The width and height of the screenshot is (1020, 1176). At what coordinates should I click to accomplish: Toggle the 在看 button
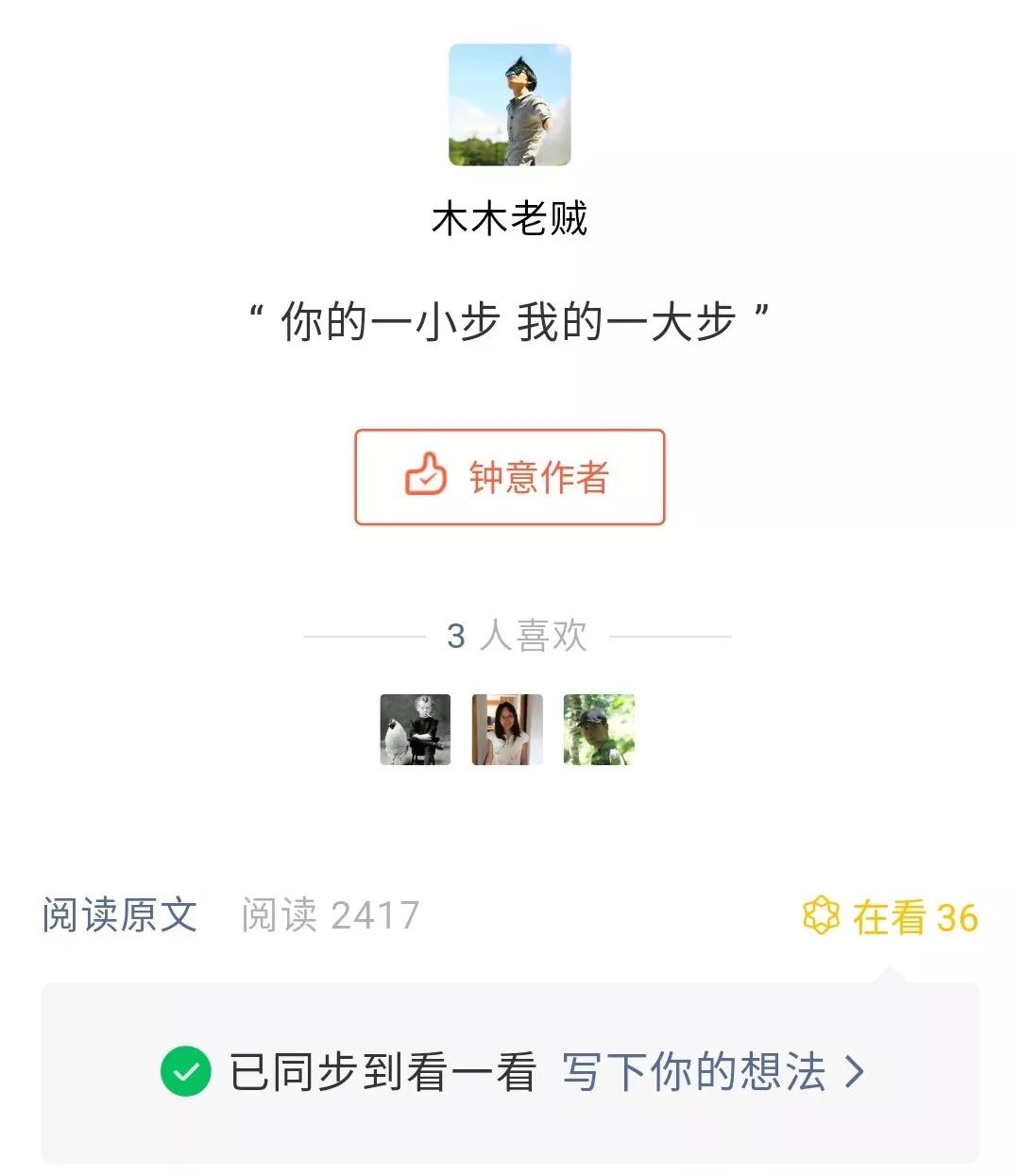[x=891, y=917]
